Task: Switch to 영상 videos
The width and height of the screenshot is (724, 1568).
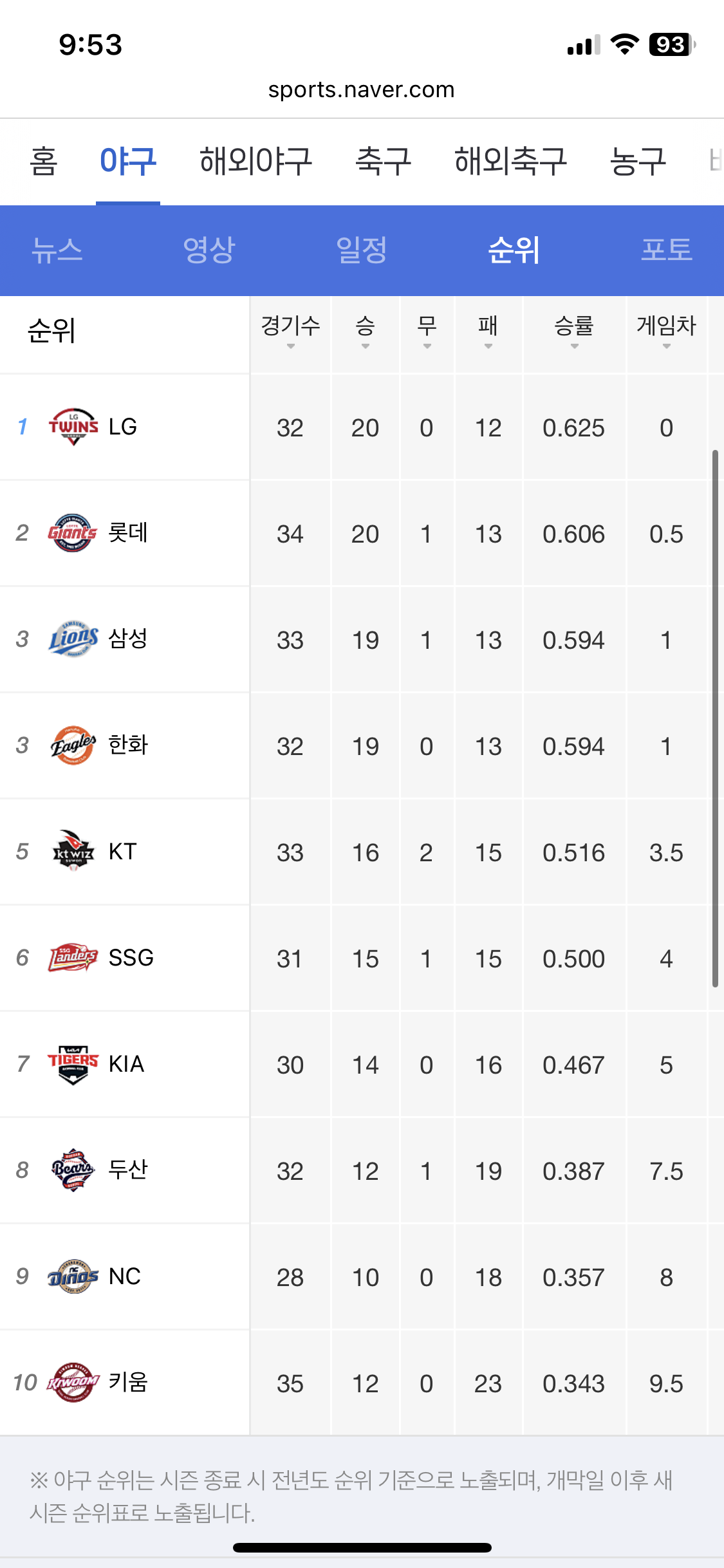Action: click(x=209, y=250)
